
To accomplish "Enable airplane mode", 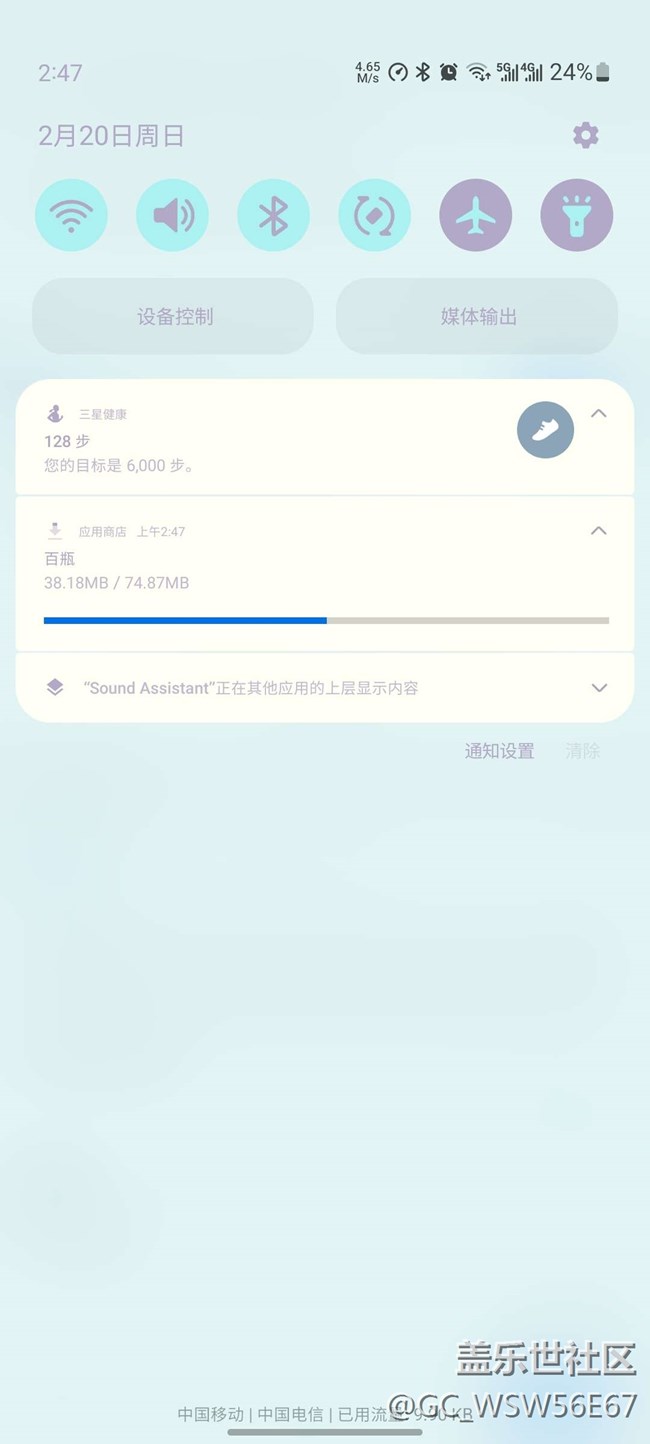I will click(475, 215).
